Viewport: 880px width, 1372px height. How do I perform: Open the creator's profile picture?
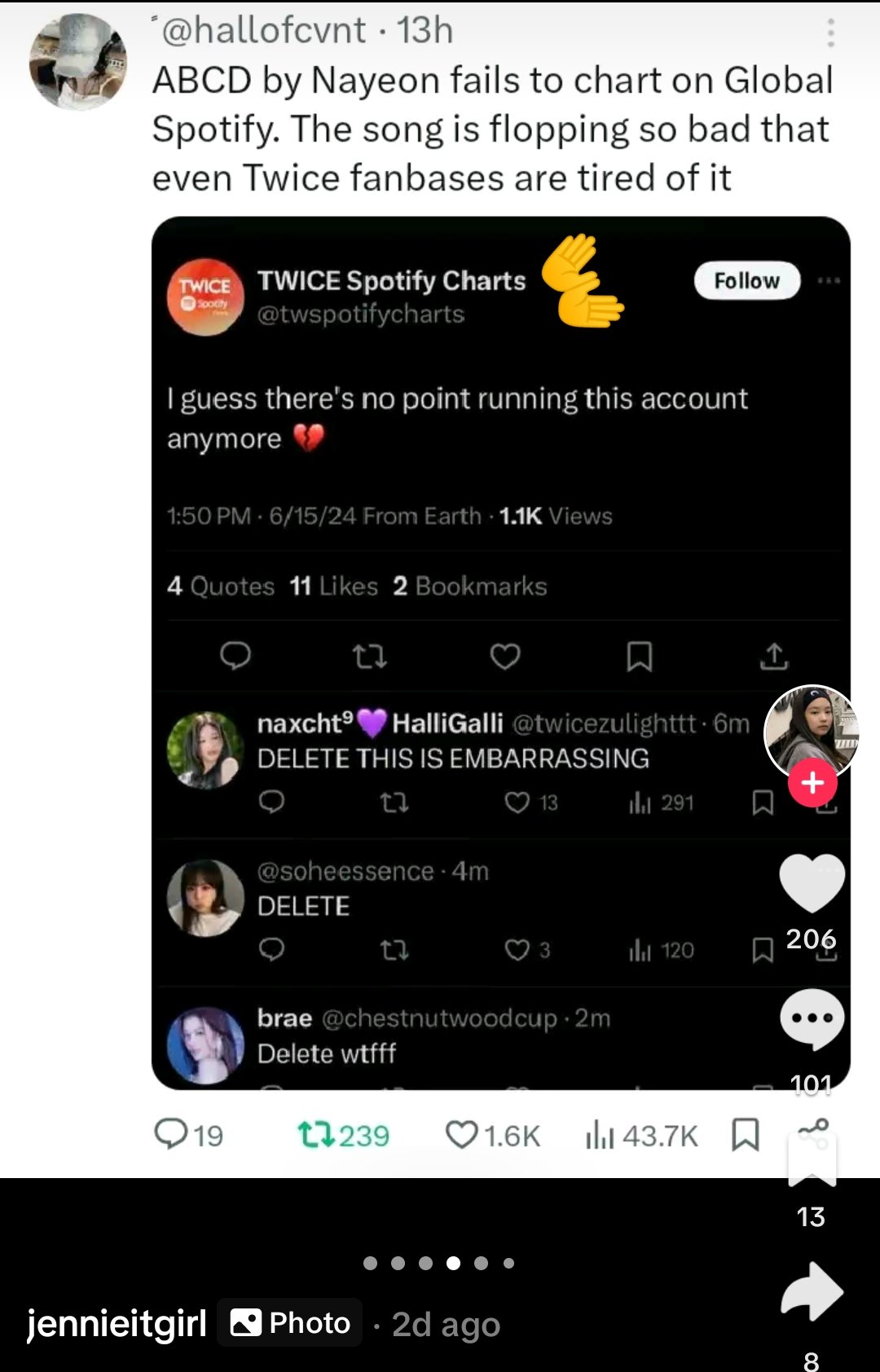point(811,730)
